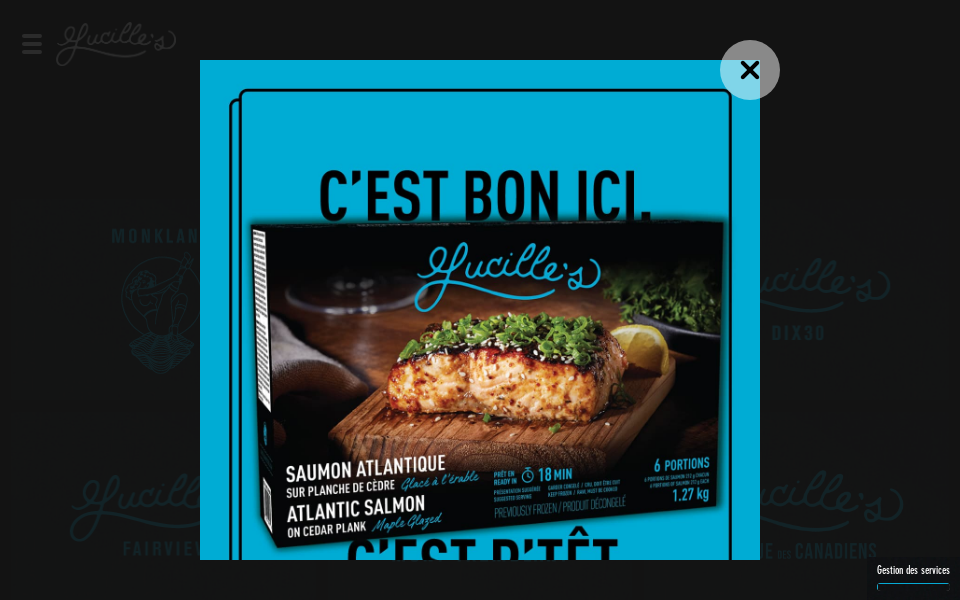Open Gestion des services panel
960x600 pixels.
click(913, 571)
